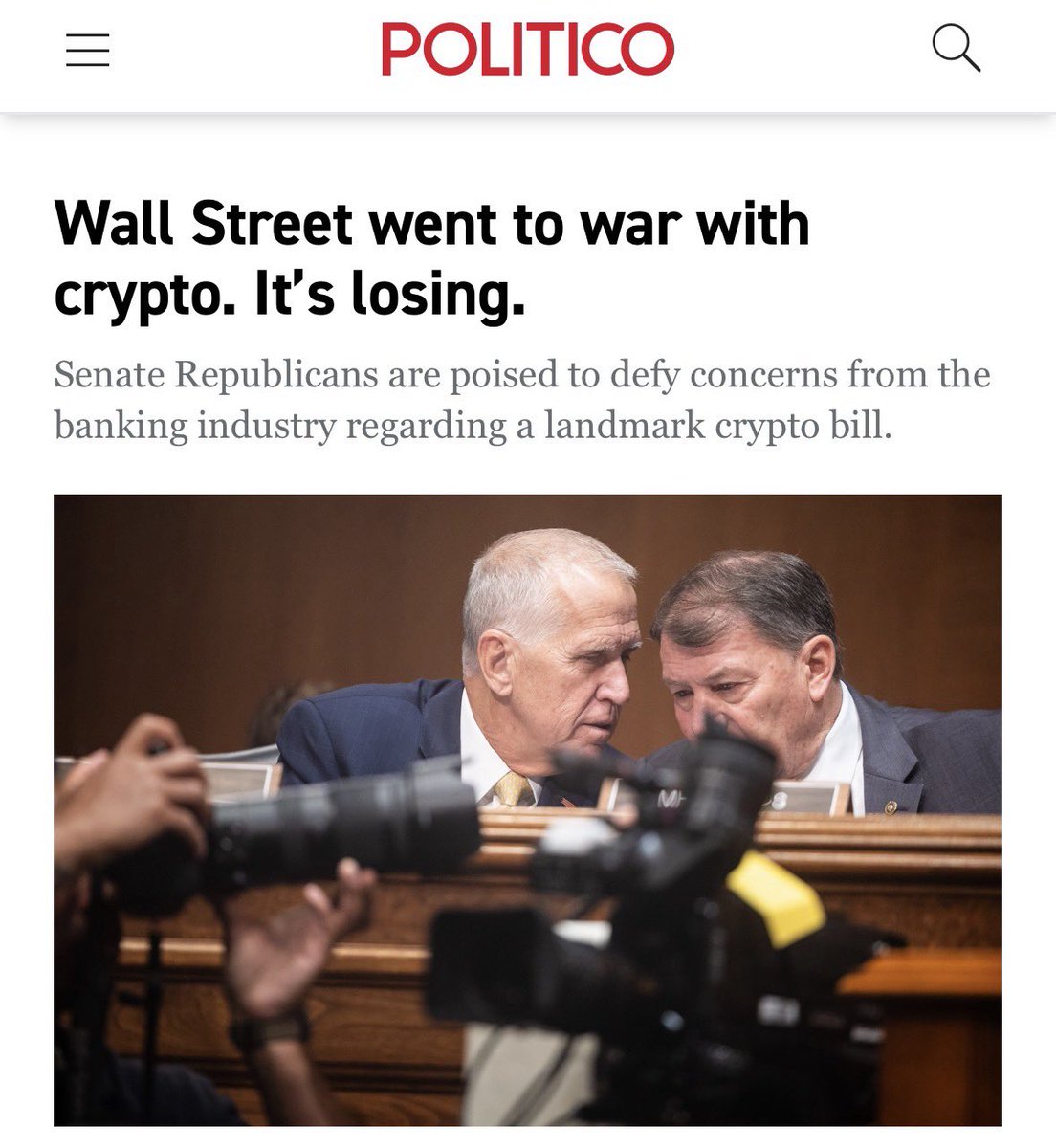
Task: Go to the POLITICO homepage logo
Action: point(527,49)
